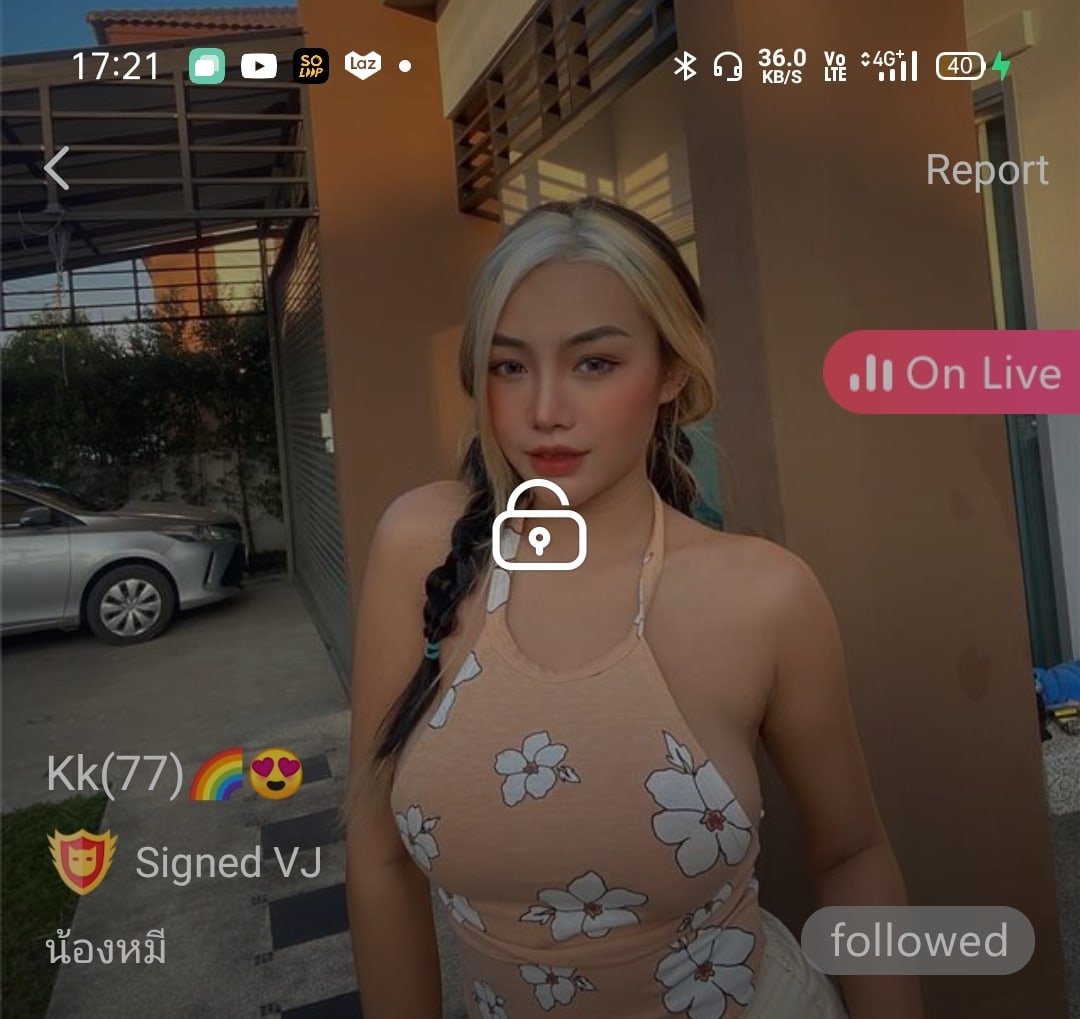The image size is (1080, 1019).
Task: Tap Report to flag this profile
Action: 986,170
